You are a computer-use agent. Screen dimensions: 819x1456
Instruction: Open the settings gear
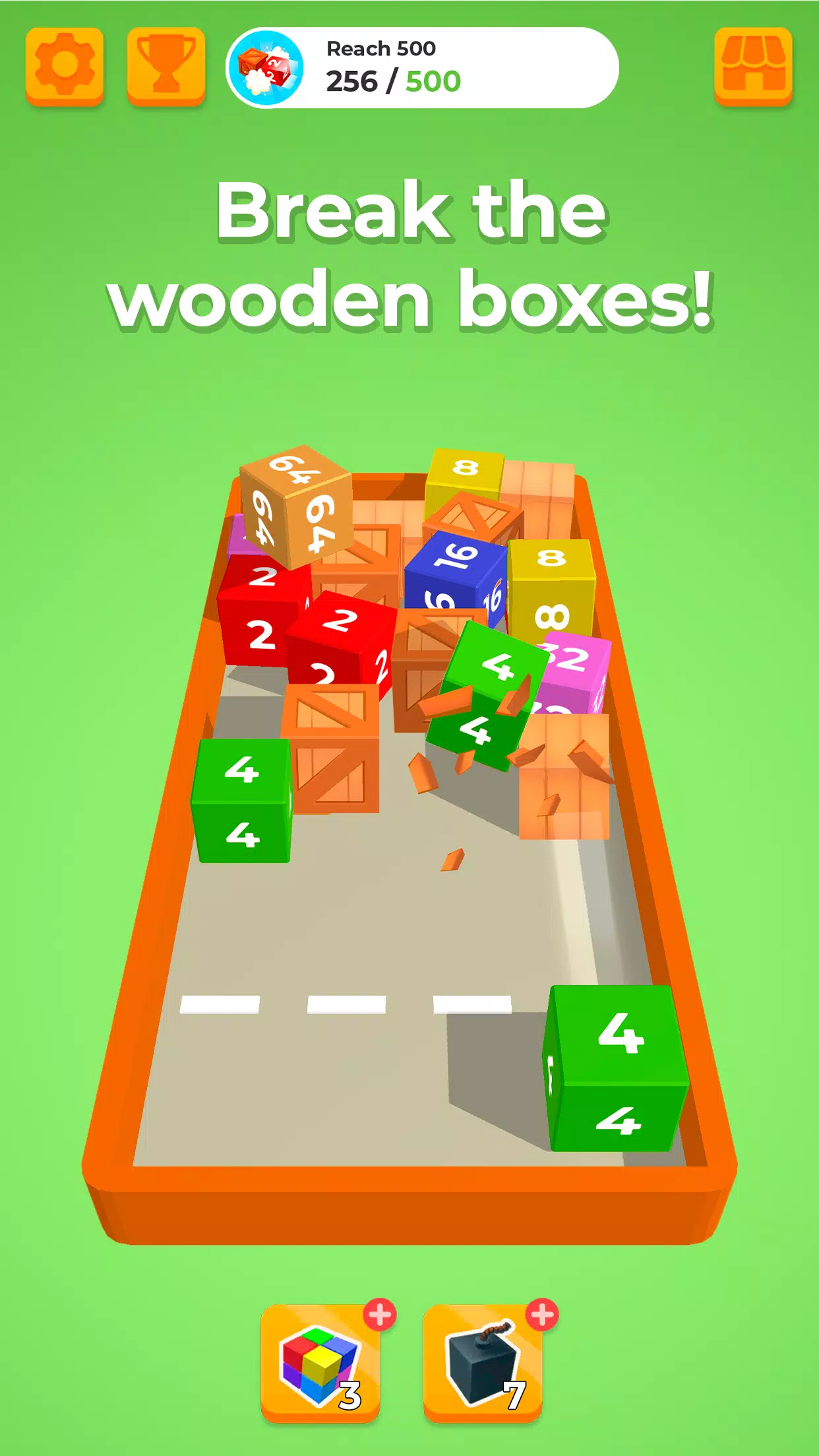pyautogui.click(x=65, y=66)
